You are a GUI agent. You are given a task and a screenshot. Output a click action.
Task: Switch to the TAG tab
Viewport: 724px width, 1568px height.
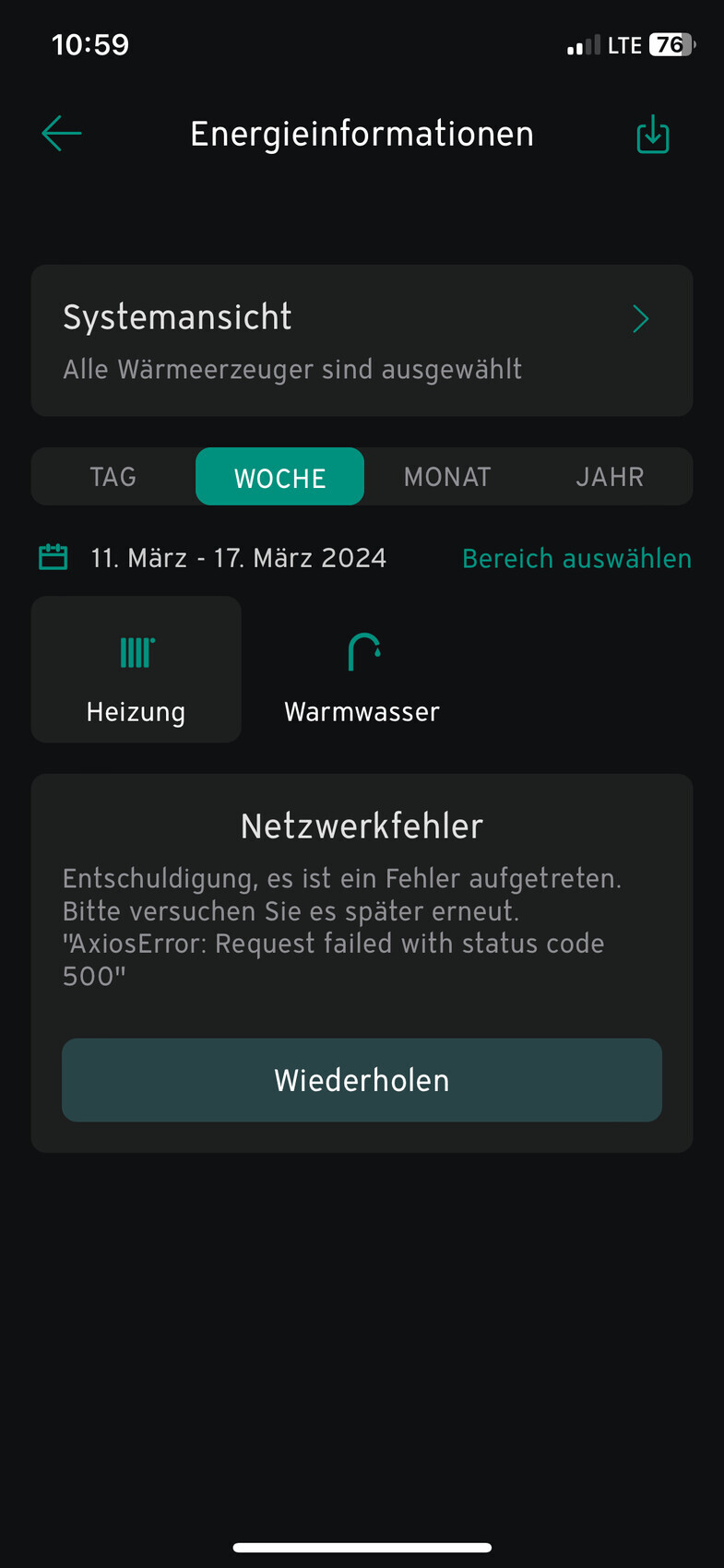pyautogui.click(x=113, y=477)
